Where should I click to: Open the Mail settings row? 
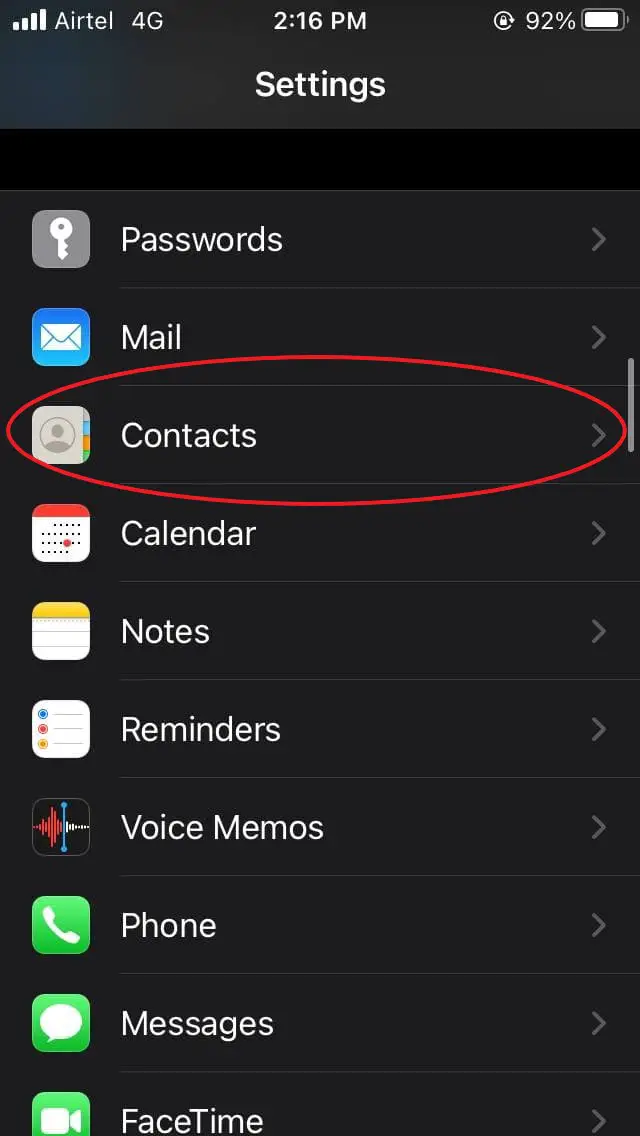320,337
